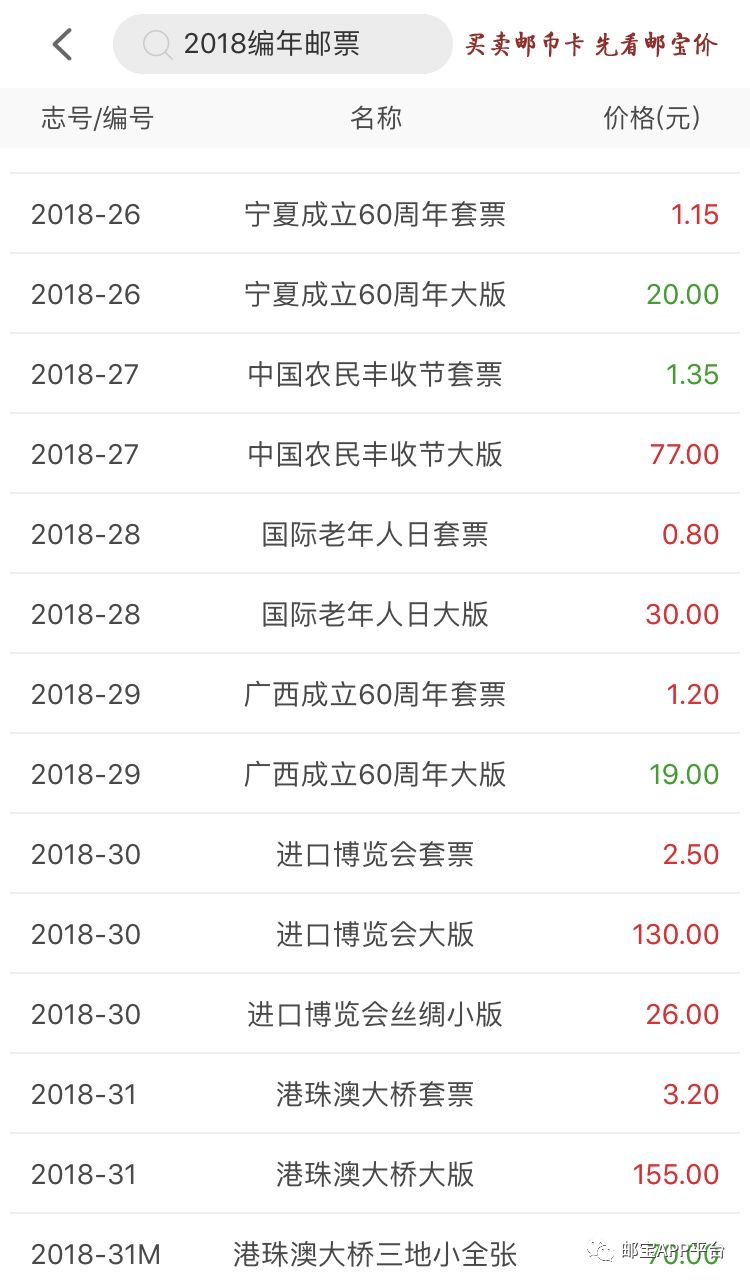View 中国农民丰收节套票 details

(375, 374)
